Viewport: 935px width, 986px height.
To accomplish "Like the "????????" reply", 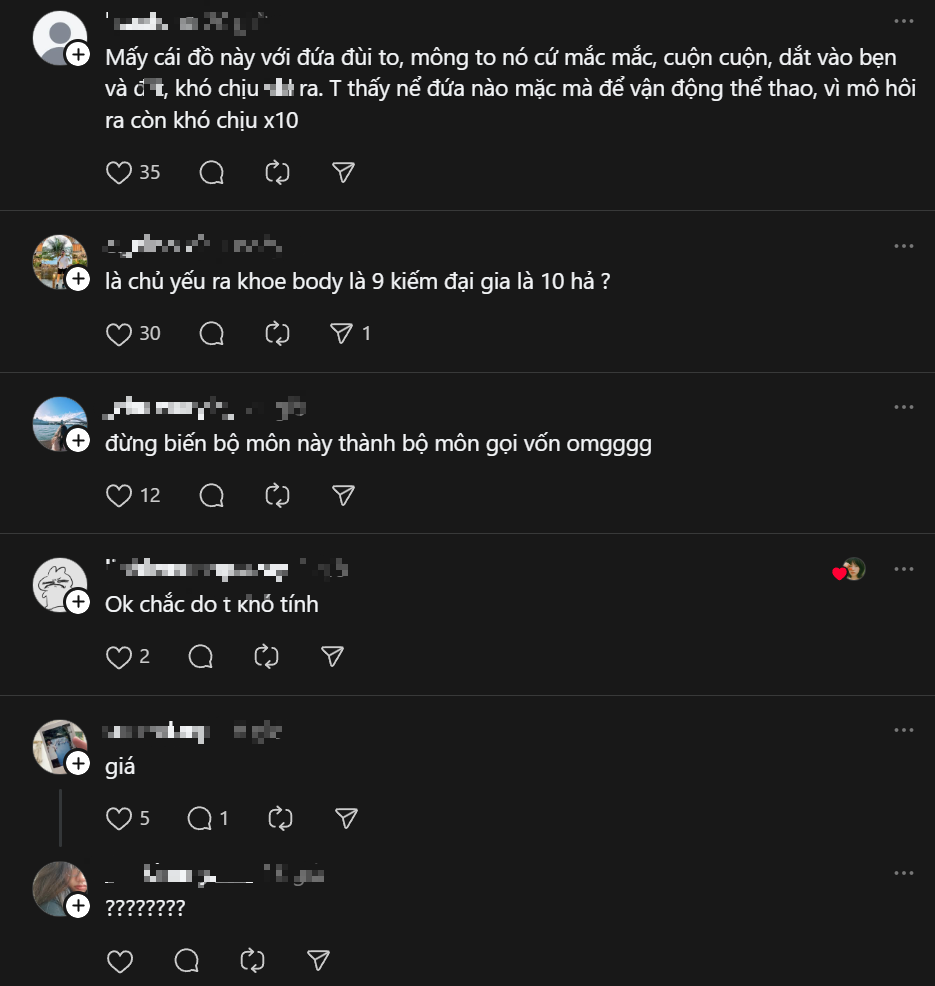I will [x=119, y=961].
